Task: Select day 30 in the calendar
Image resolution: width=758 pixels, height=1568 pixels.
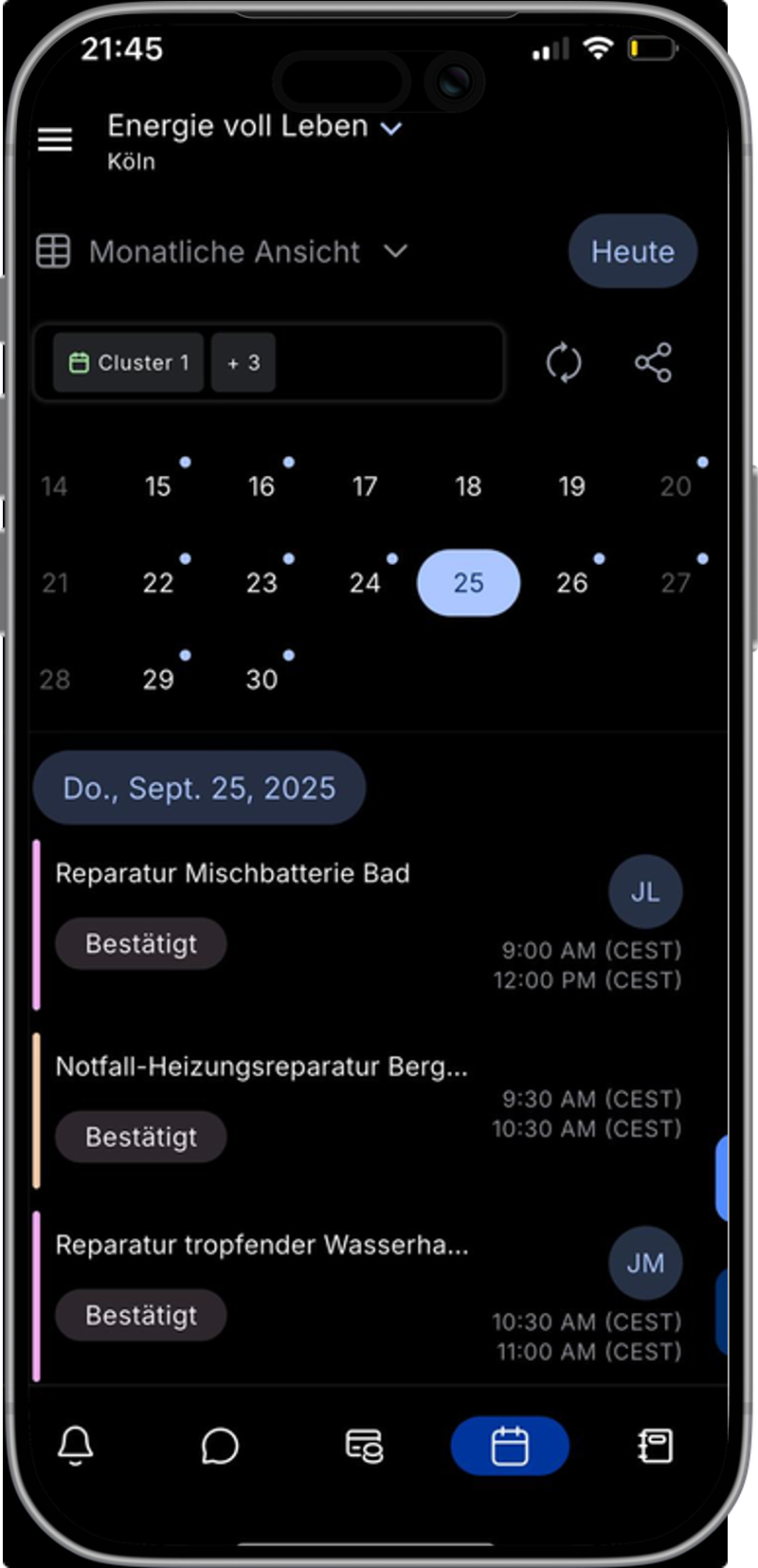Action: tap(262, 679)
